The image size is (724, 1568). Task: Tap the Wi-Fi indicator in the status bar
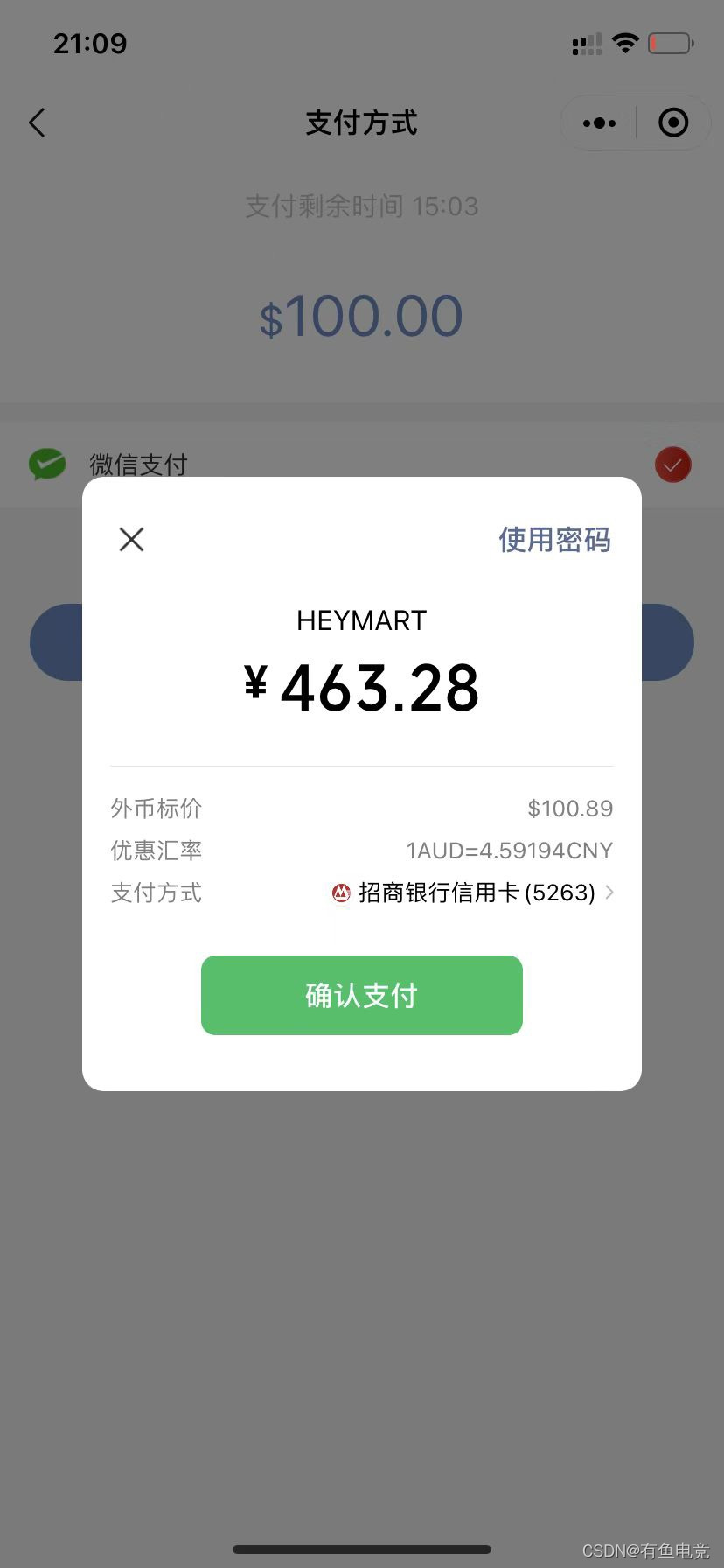tap(625, 42)
